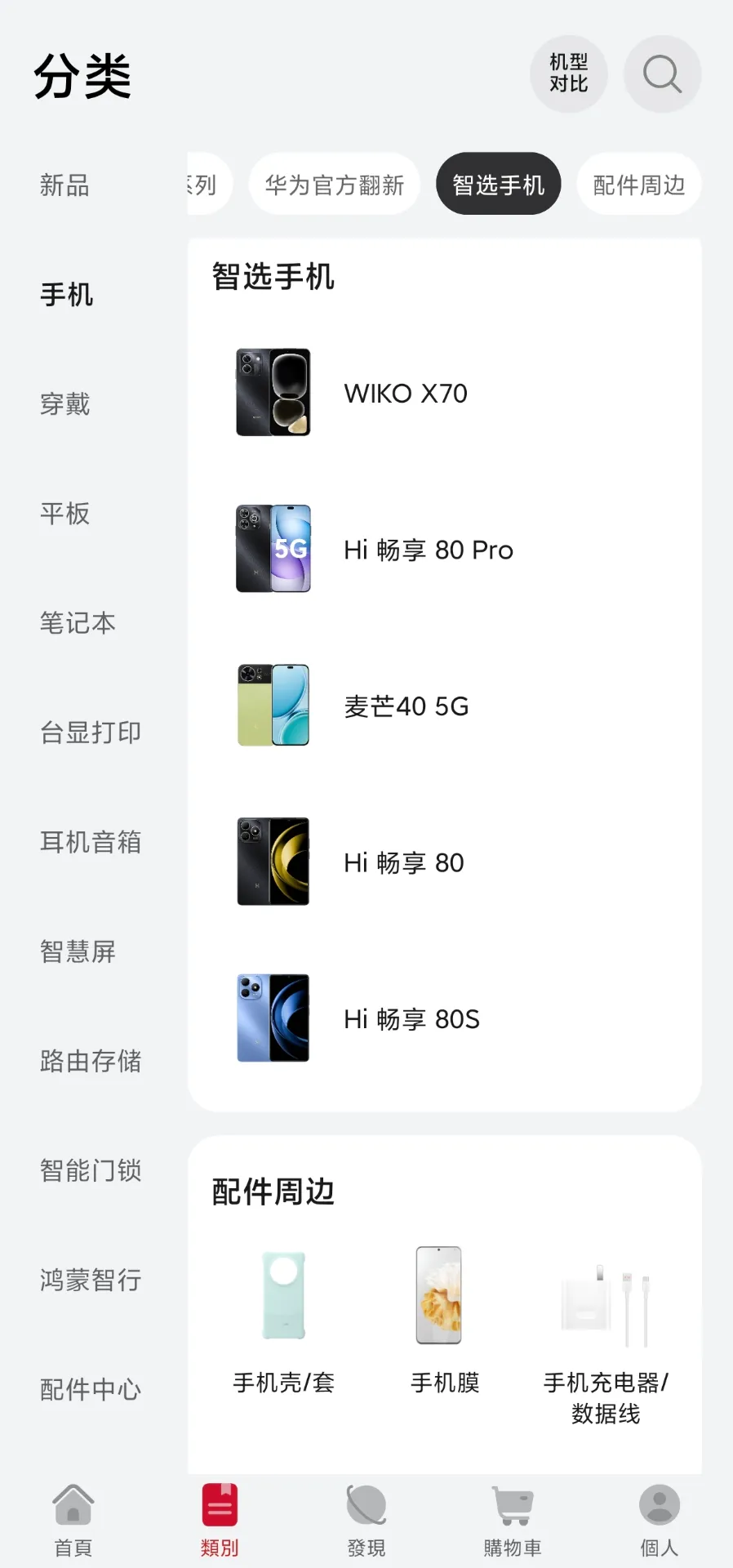Image resolution: width=733 pixels, height=1568 pixels.
Task: Open the 机型对比 comparison button
Action: [569, 74]
